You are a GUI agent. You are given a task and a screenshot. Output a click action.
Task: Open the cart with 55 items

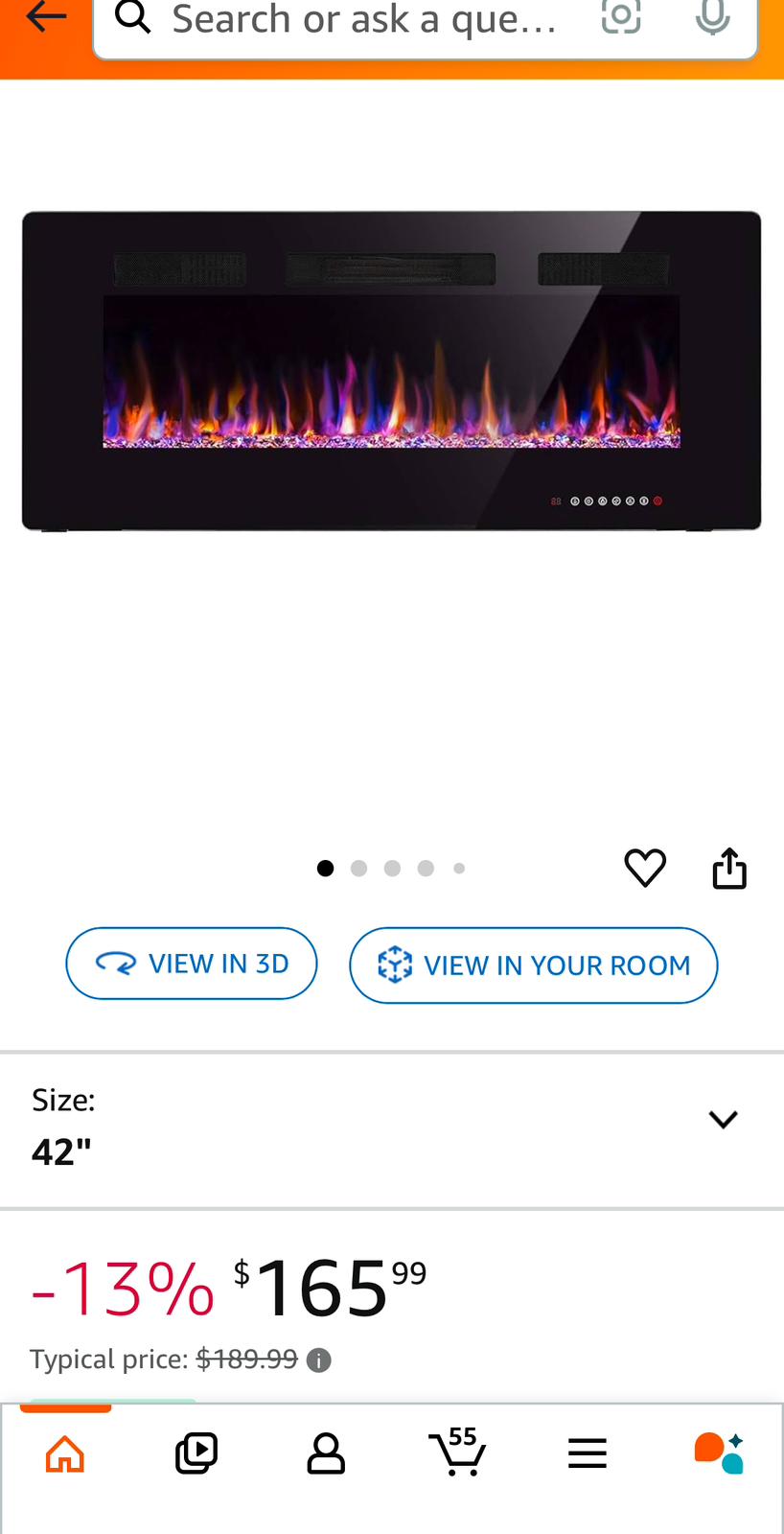tap(457, 1454)
